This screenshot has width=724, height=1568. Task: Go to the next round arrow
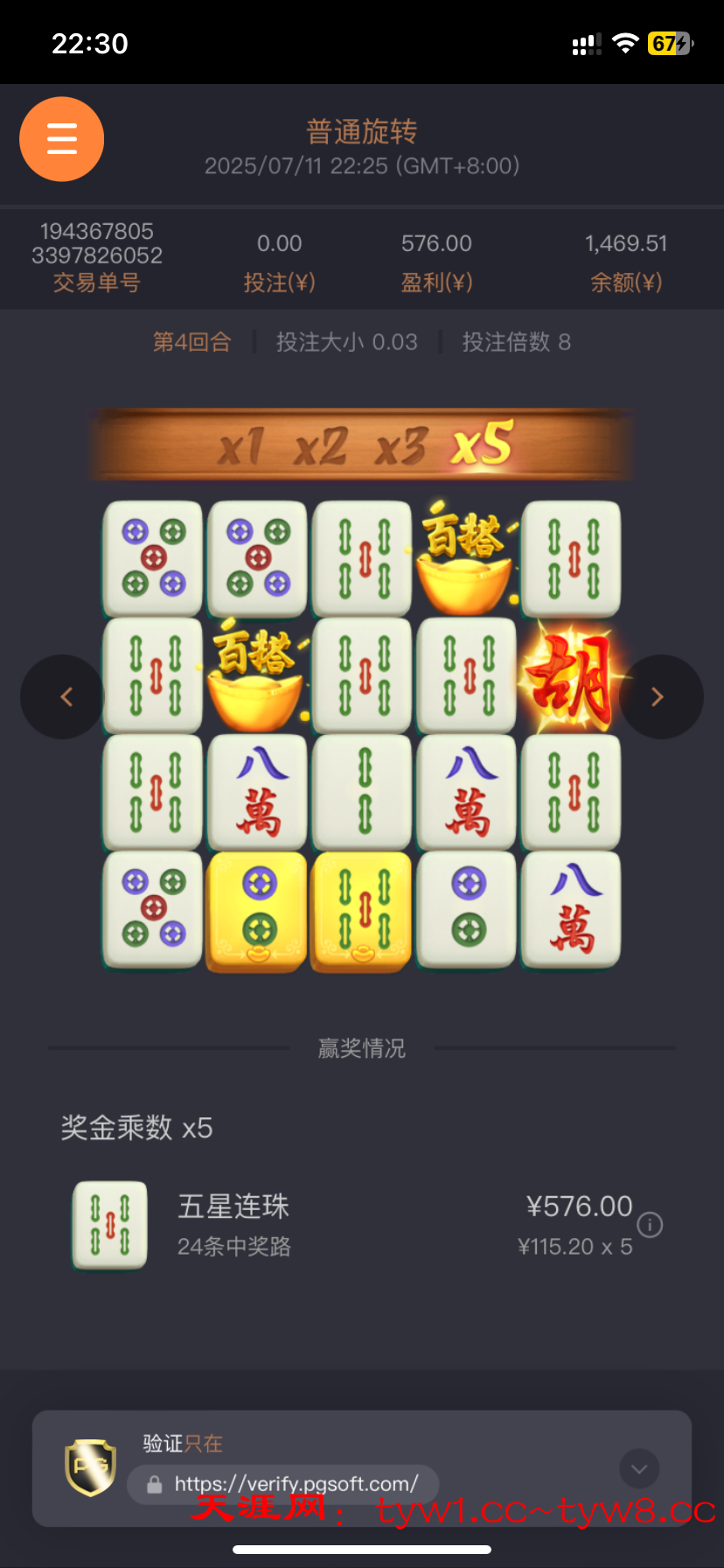[660, 696]
